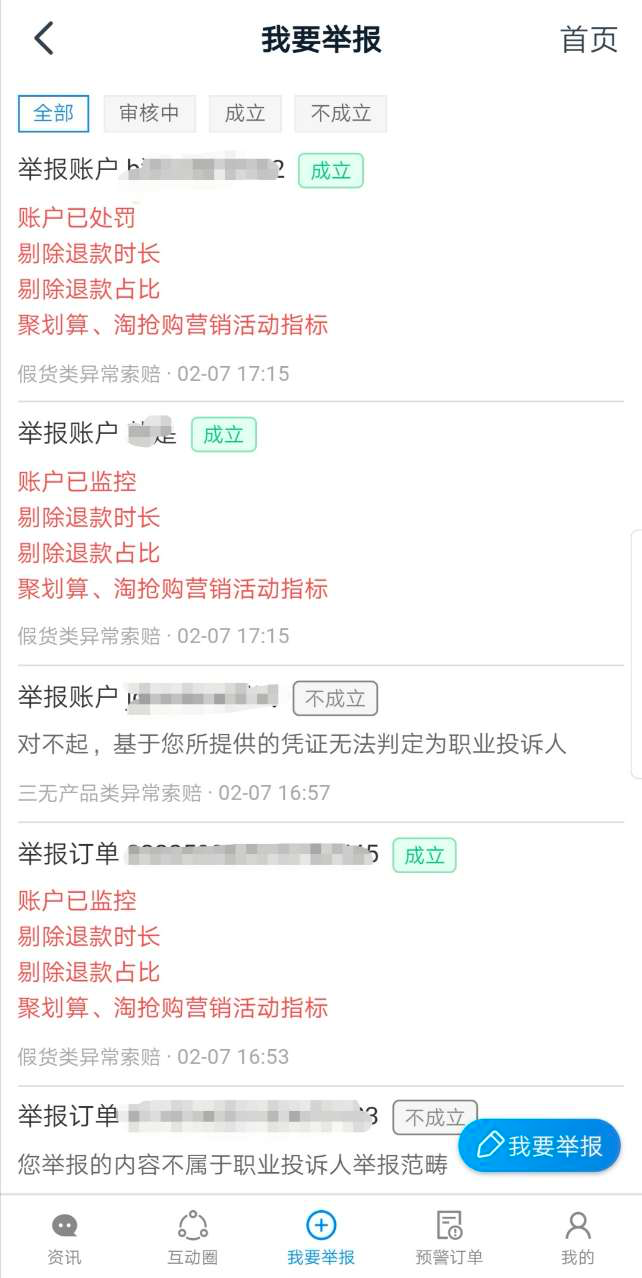Open the 我的 profile tab
The image size is (642, 1278).
[x=577, y=1238]
